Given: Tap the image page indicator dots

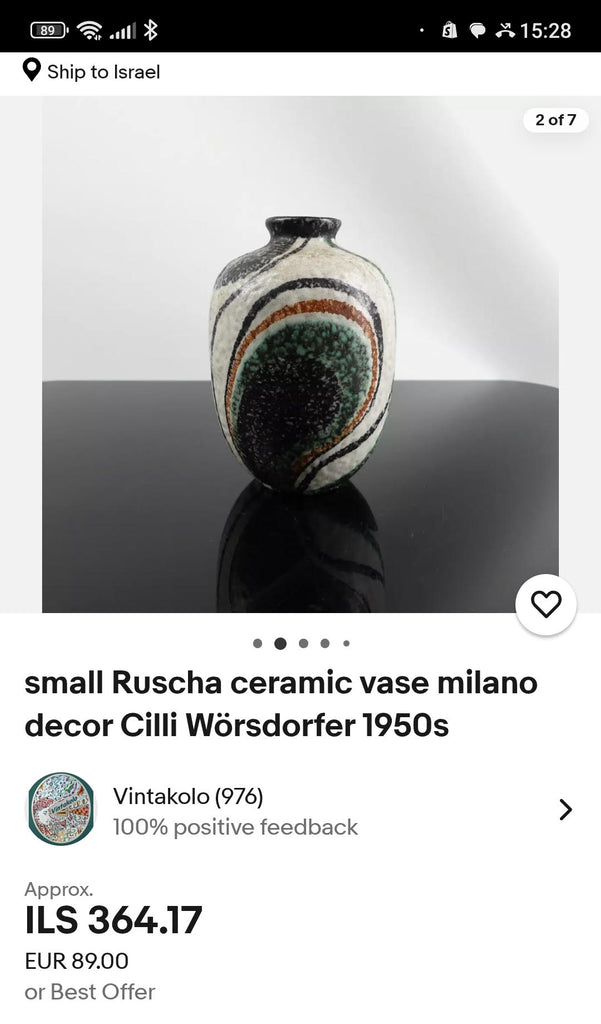Looking at the screenshot, I should click(301, 643).
